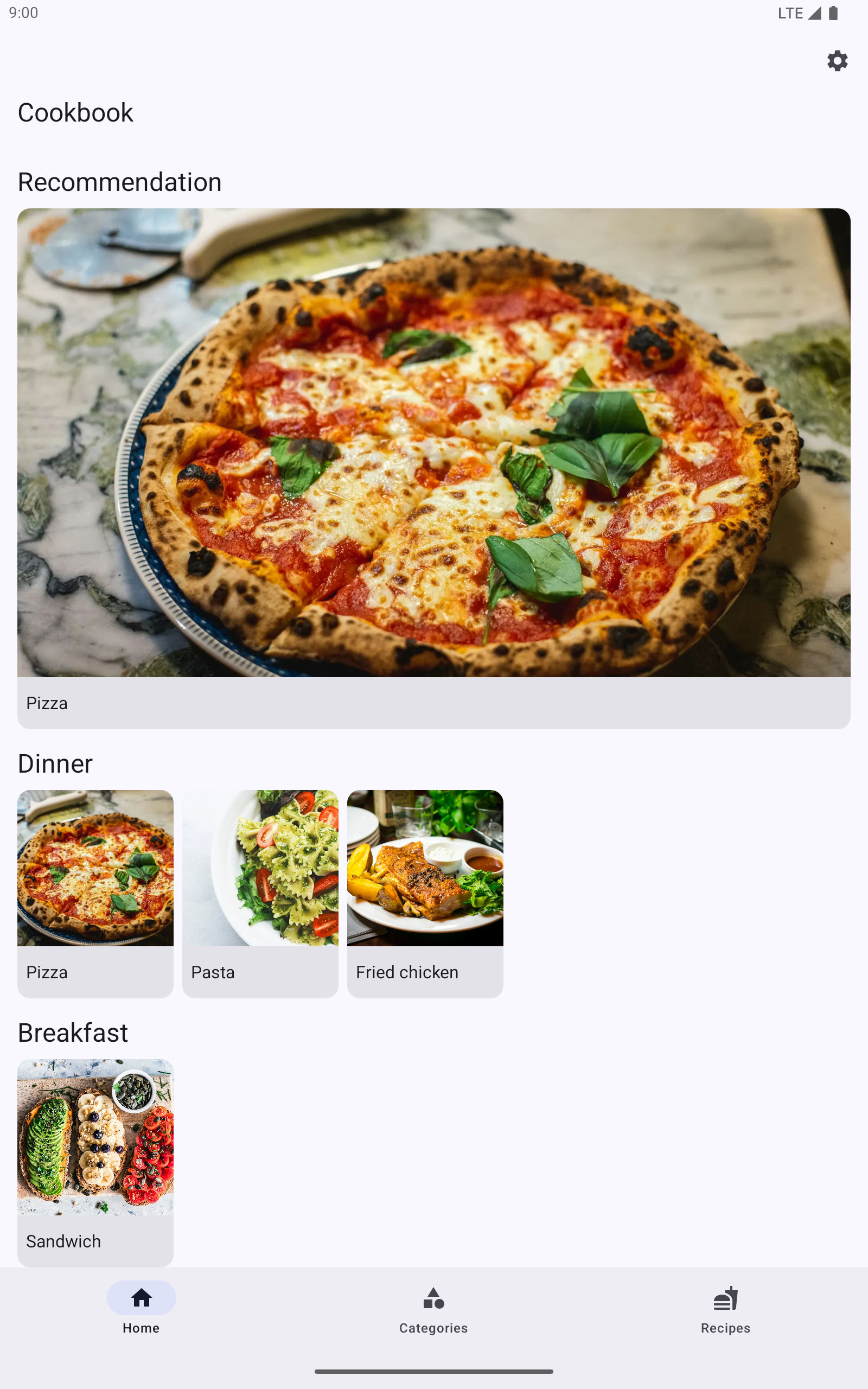The image size is (868, 1389).
Task: Tap the clock showing 9:00
Action: pos(24,12)
